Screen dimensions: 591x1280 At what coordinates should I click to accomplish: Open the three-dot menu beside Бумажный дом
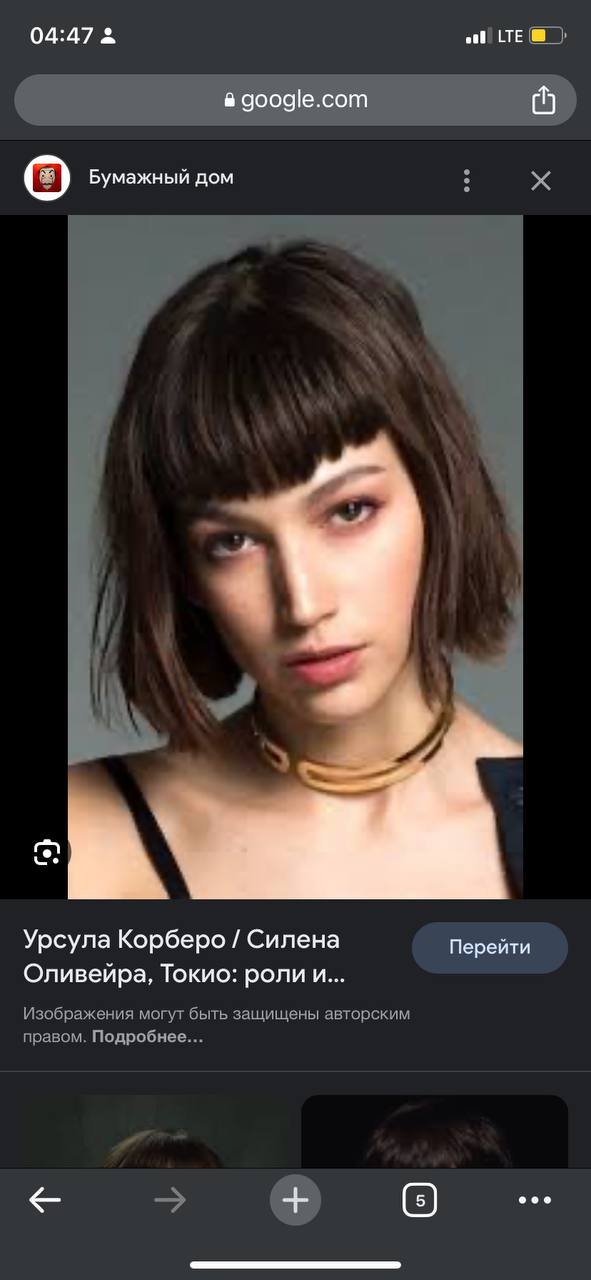coord(466,180)
